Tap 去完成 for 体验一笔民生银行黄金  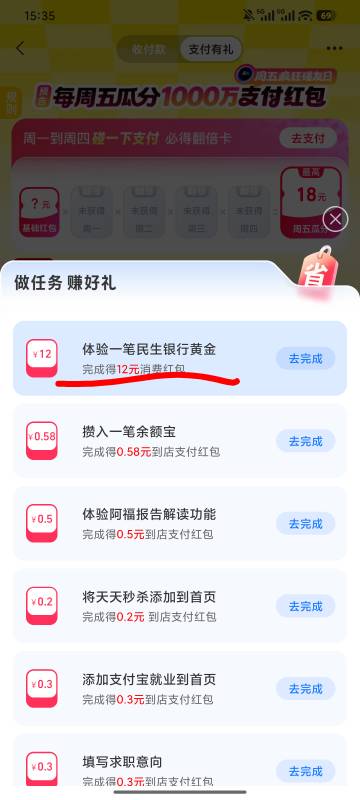(305, 358)
